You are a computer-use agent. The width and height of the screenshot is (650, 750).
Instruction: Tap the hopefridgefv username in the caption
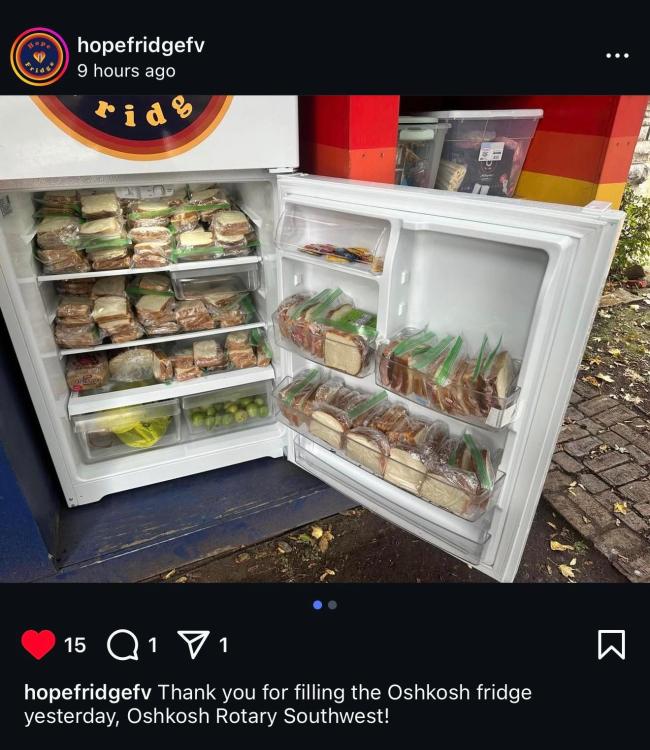point(88,692)
